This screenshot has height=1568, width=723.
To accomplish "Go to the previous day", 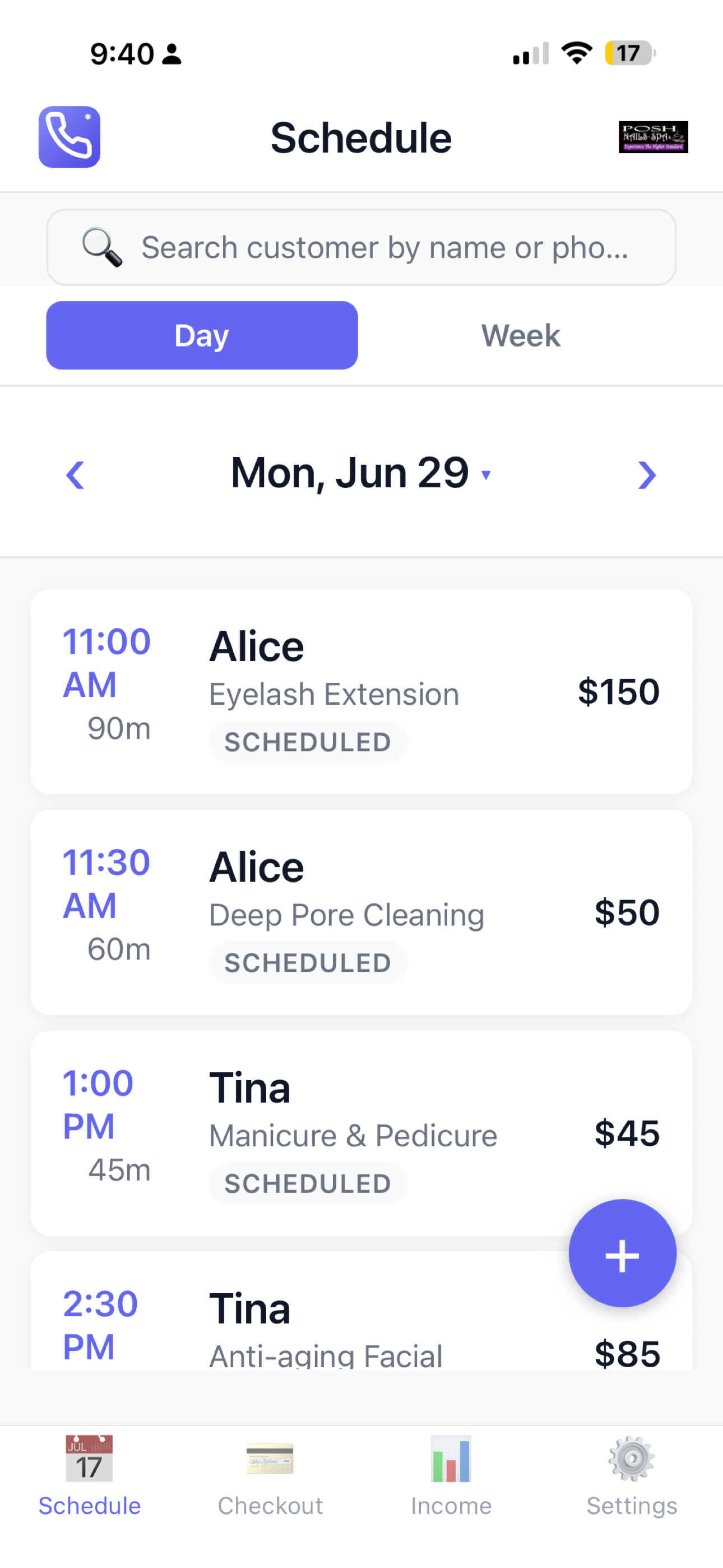I will (75, 475).
